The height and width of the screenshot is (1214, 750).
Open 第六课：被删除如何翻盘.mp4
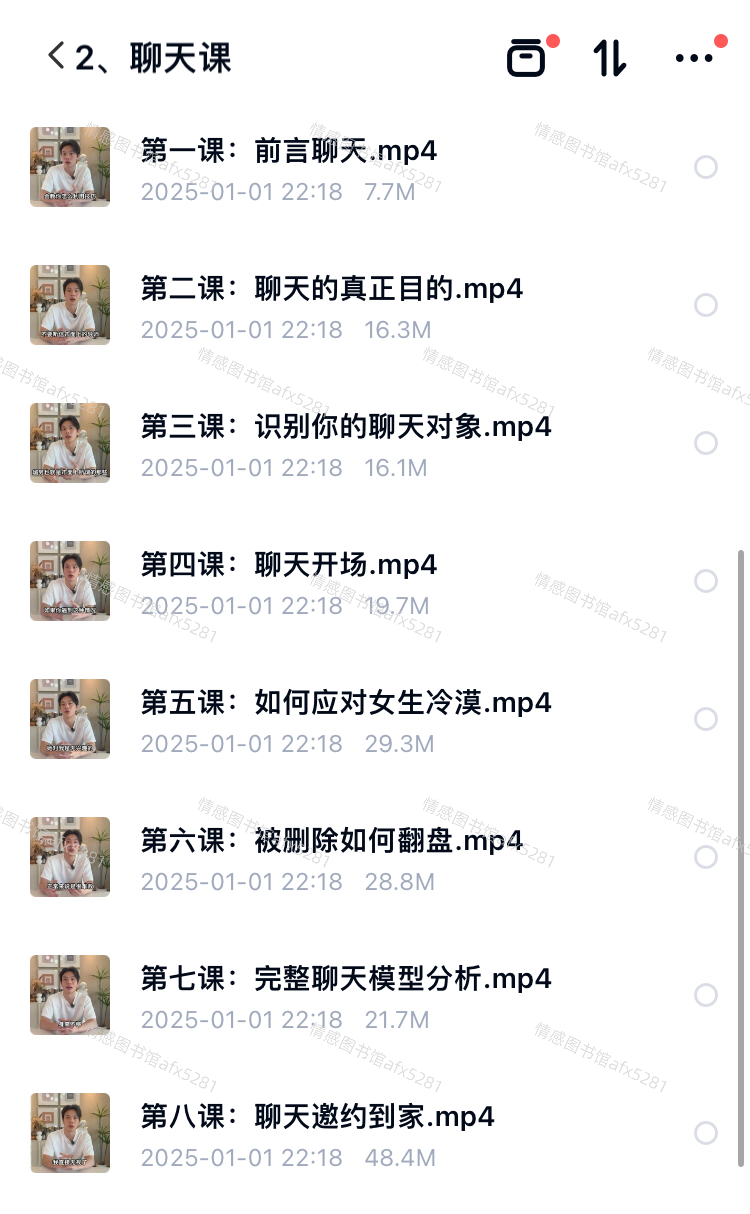332,842
